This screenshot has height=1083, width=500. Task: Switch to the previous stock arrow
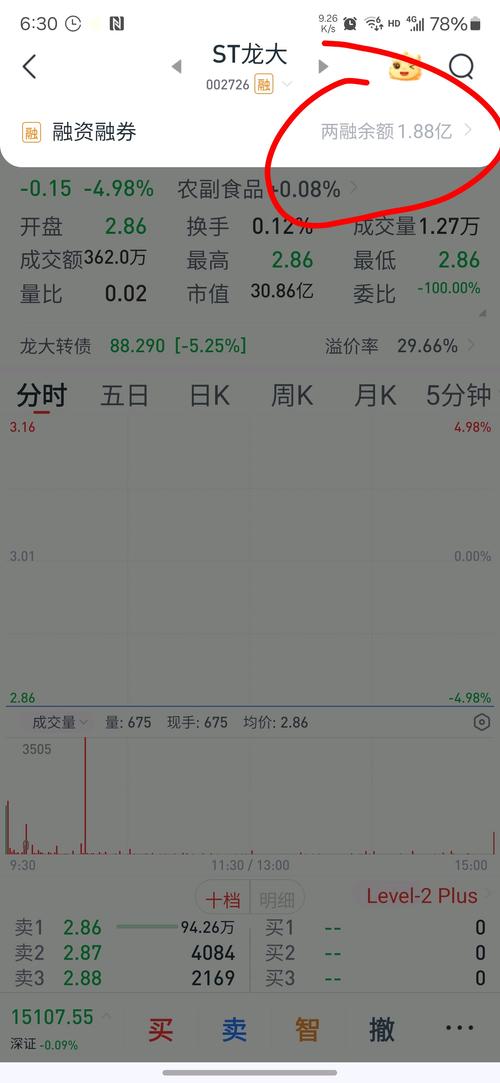[x=176, y=67]
